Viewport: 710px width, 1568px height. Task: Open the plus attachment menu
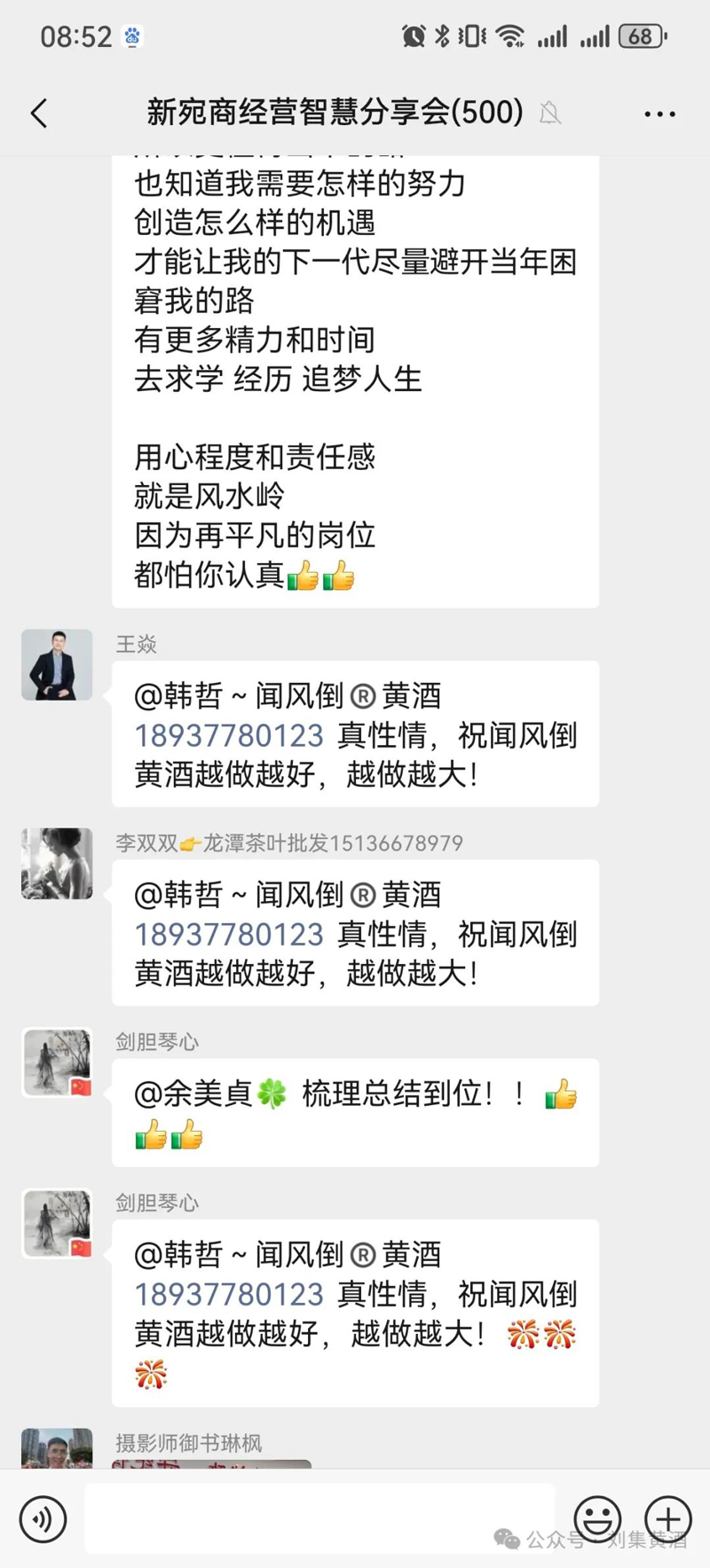tap(668, 1518)
